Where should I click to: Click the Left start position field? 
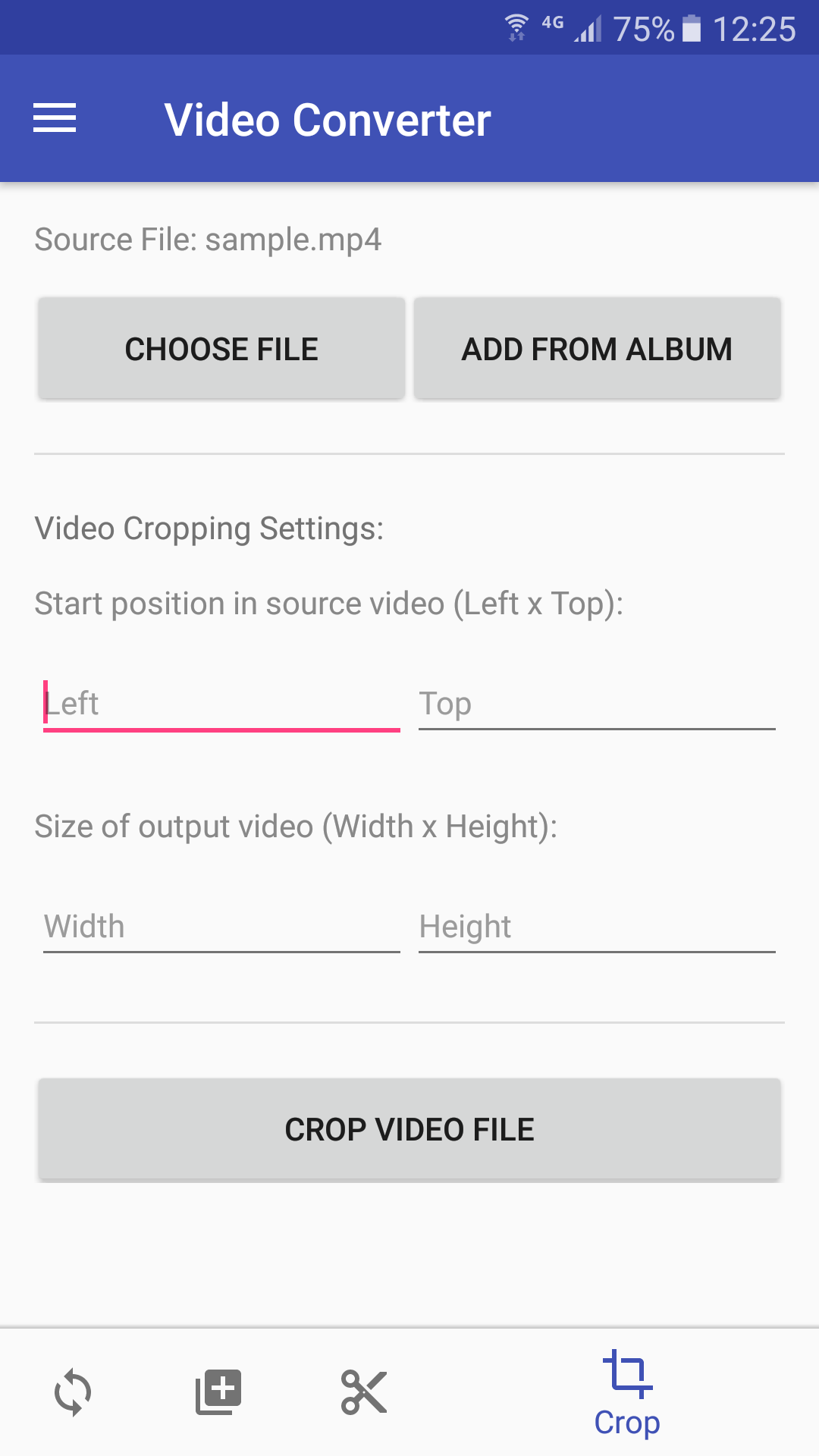(x=221, y=704)
